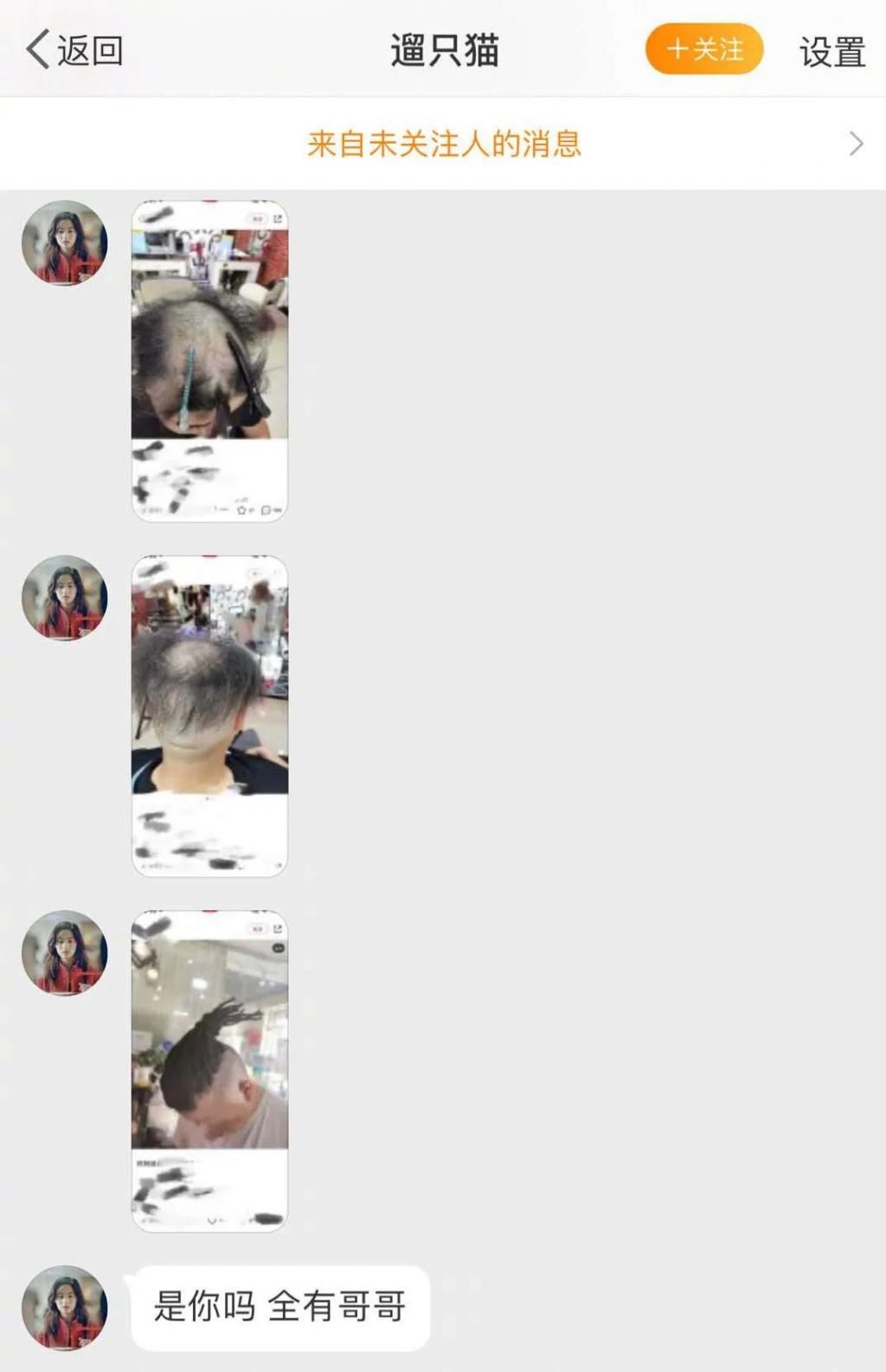The image size is (886, 1372).
Task: Open 设置 in the top bar
Action: [831, 52]
